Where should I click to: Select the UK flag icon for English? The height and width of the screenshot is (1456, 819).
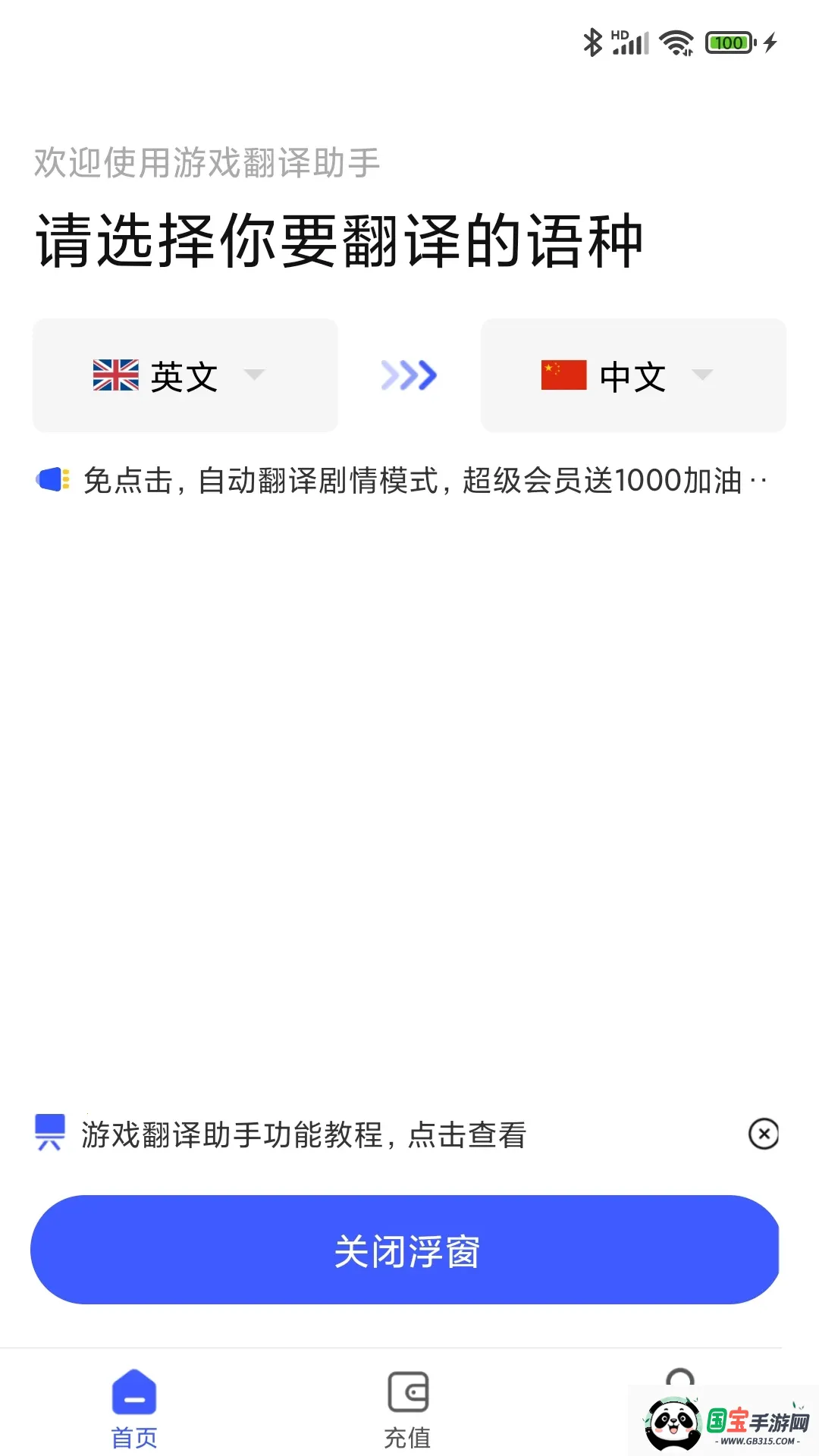tap(115, 375)
